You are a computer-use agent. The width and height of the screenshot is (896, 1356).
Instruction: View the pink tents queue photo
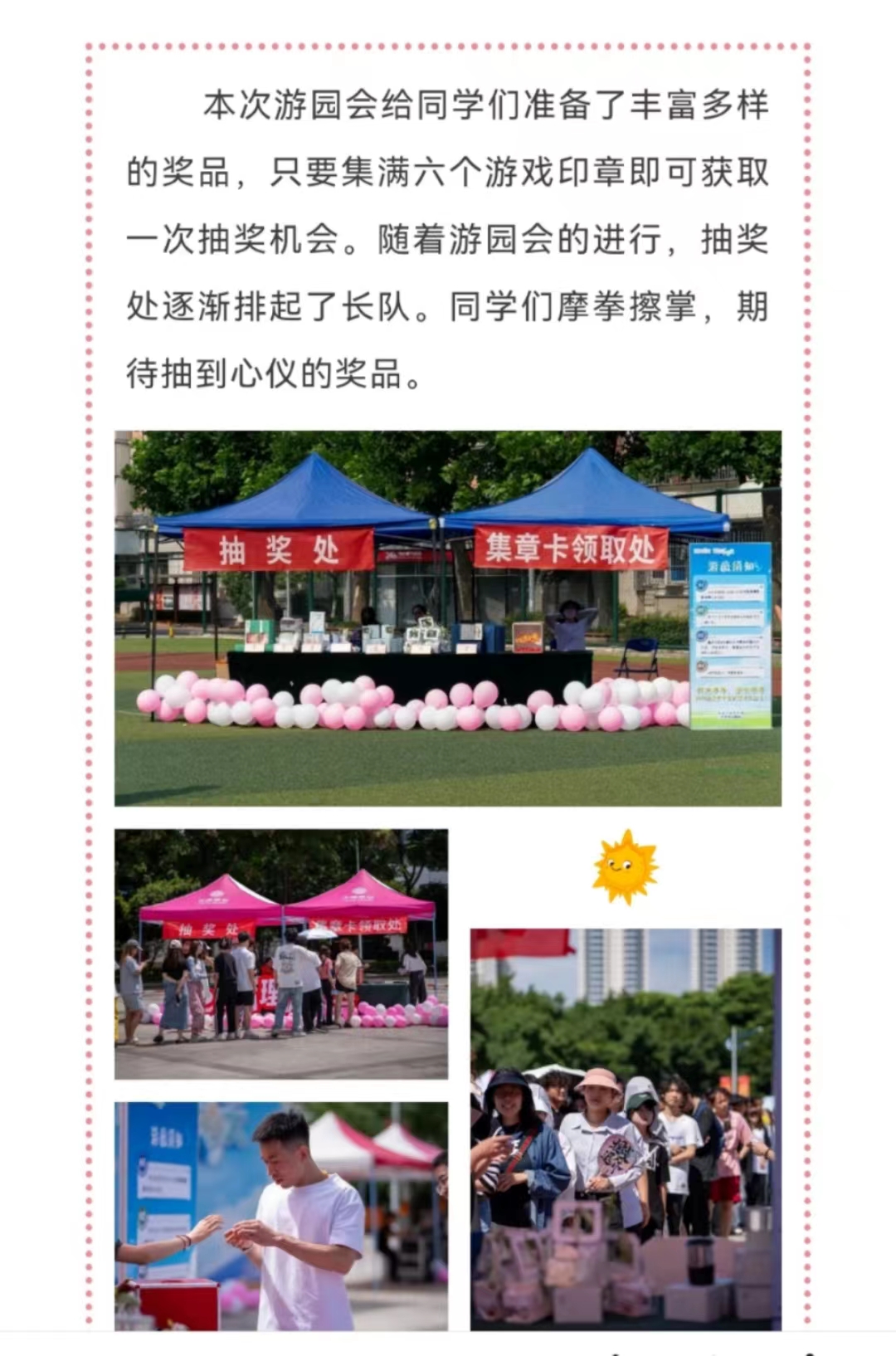(281, 954)
